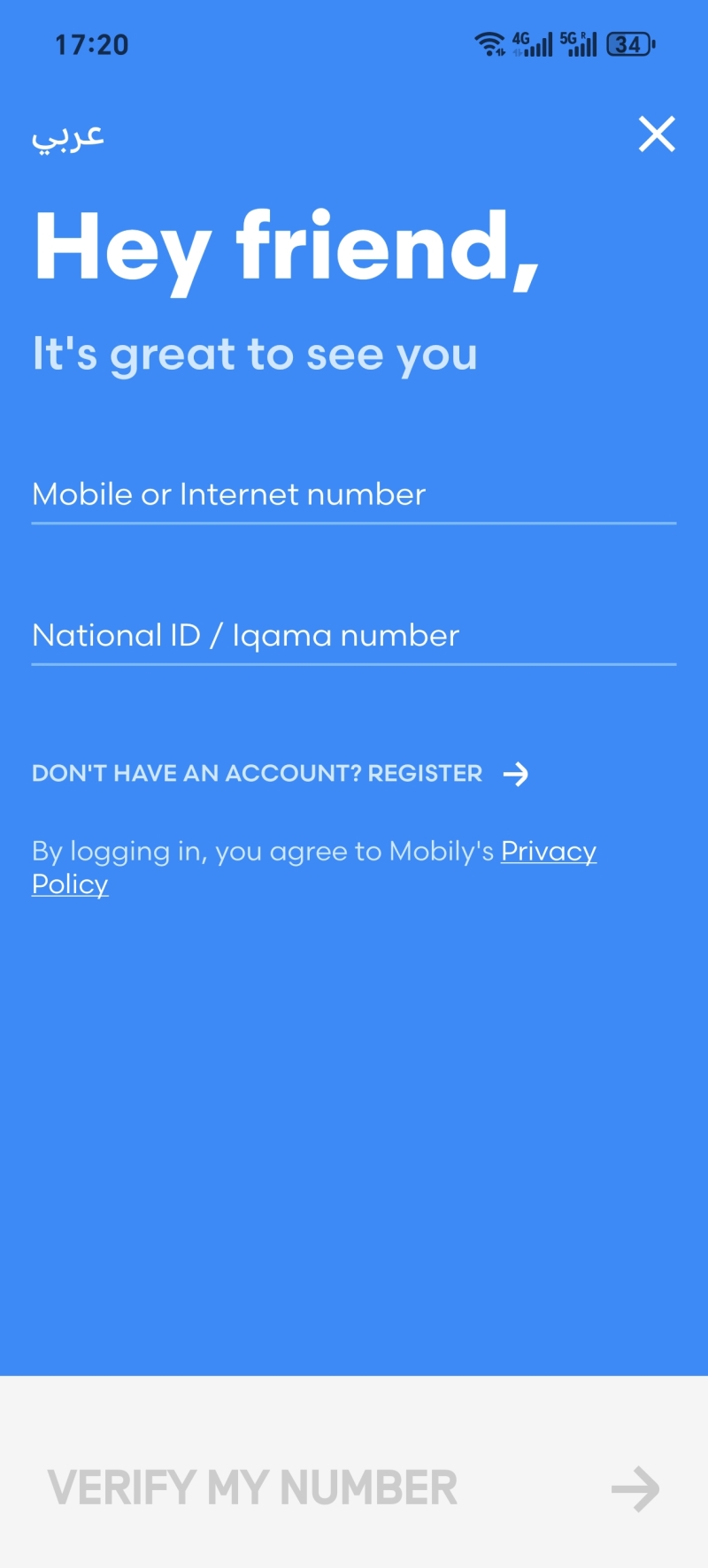708x1568 pixels.
Task: Focus the National ID / Iqama number field
Action: coord(354,636)
